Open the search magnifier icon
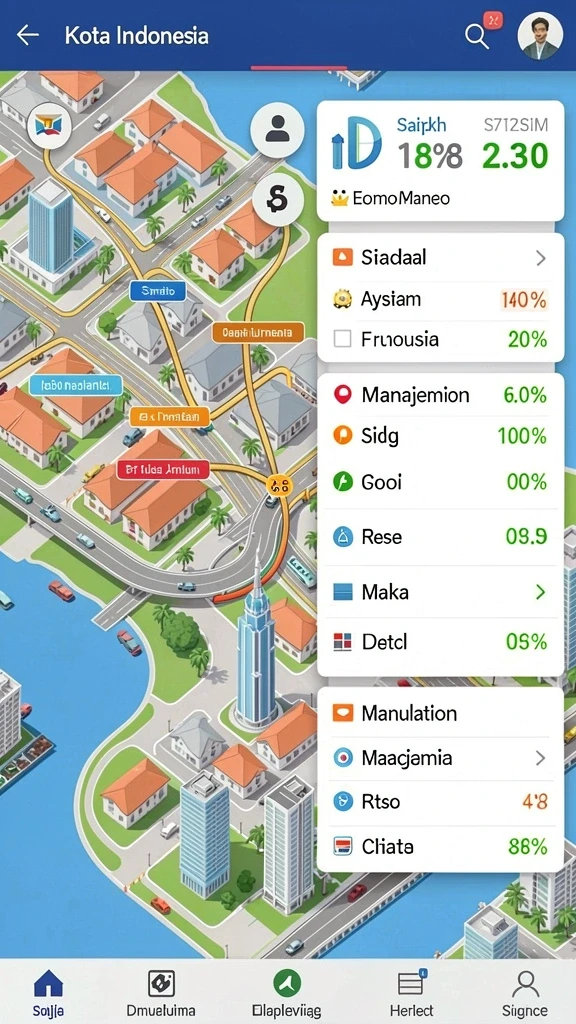The width and height of the screenshot is (576, 1024). pos(477,37)
